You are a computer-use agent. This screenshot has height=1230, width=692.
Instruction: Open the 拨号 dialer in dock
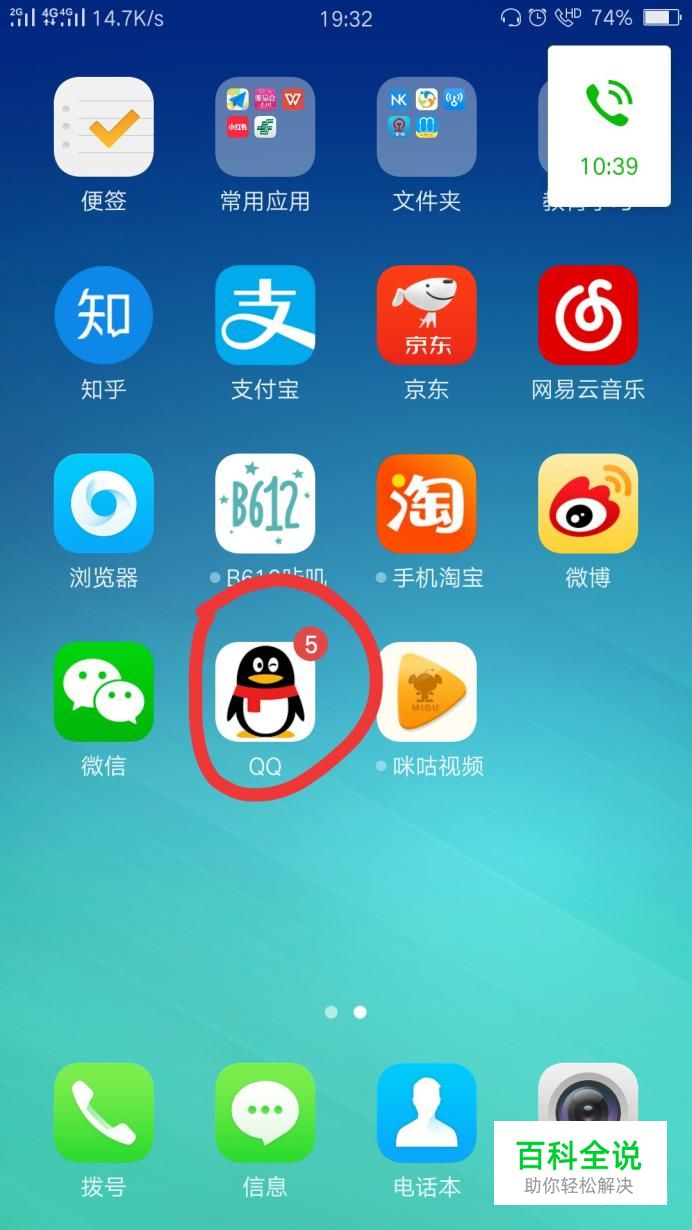click(104, 1112)
